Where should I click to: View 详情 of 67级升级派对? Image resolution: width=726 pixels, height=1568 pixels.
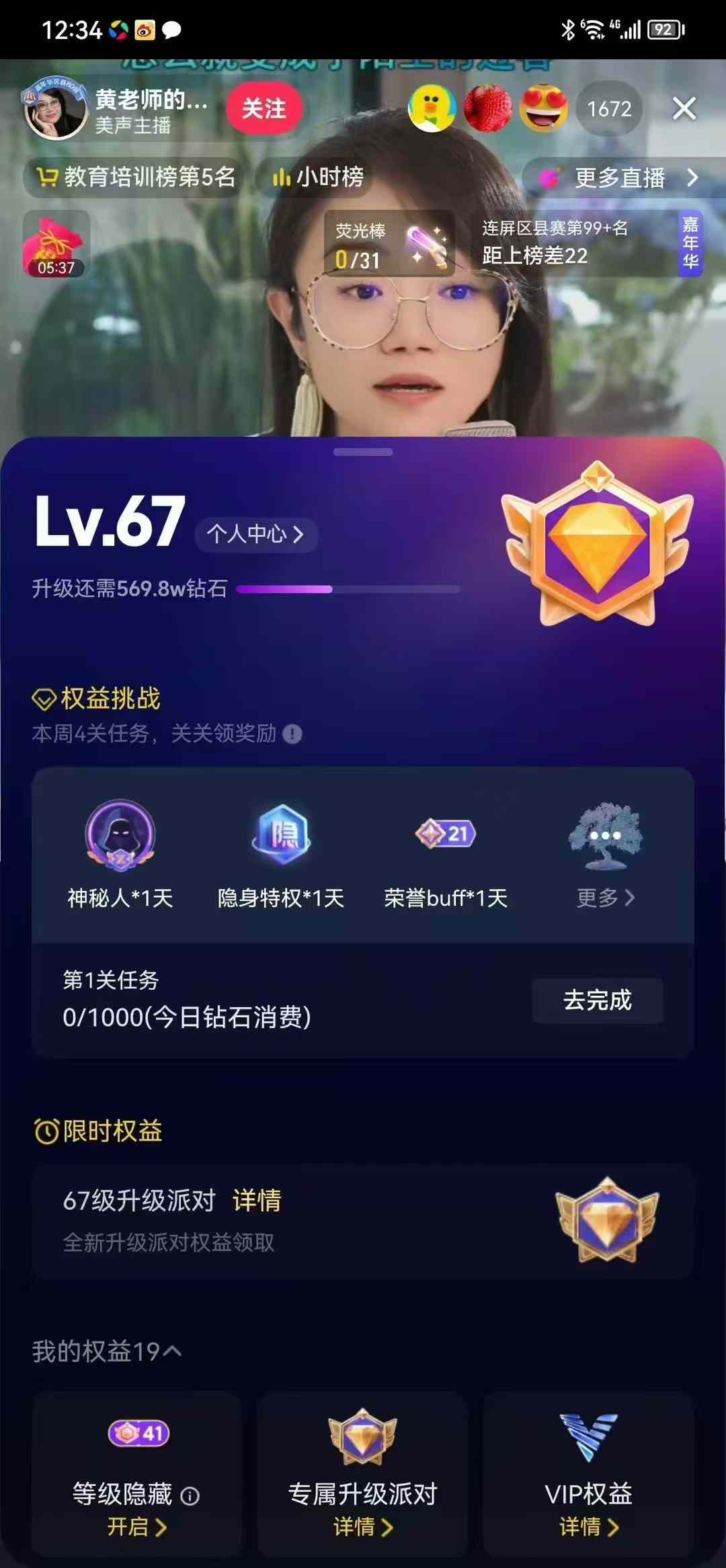click(x=257, y=1200)
